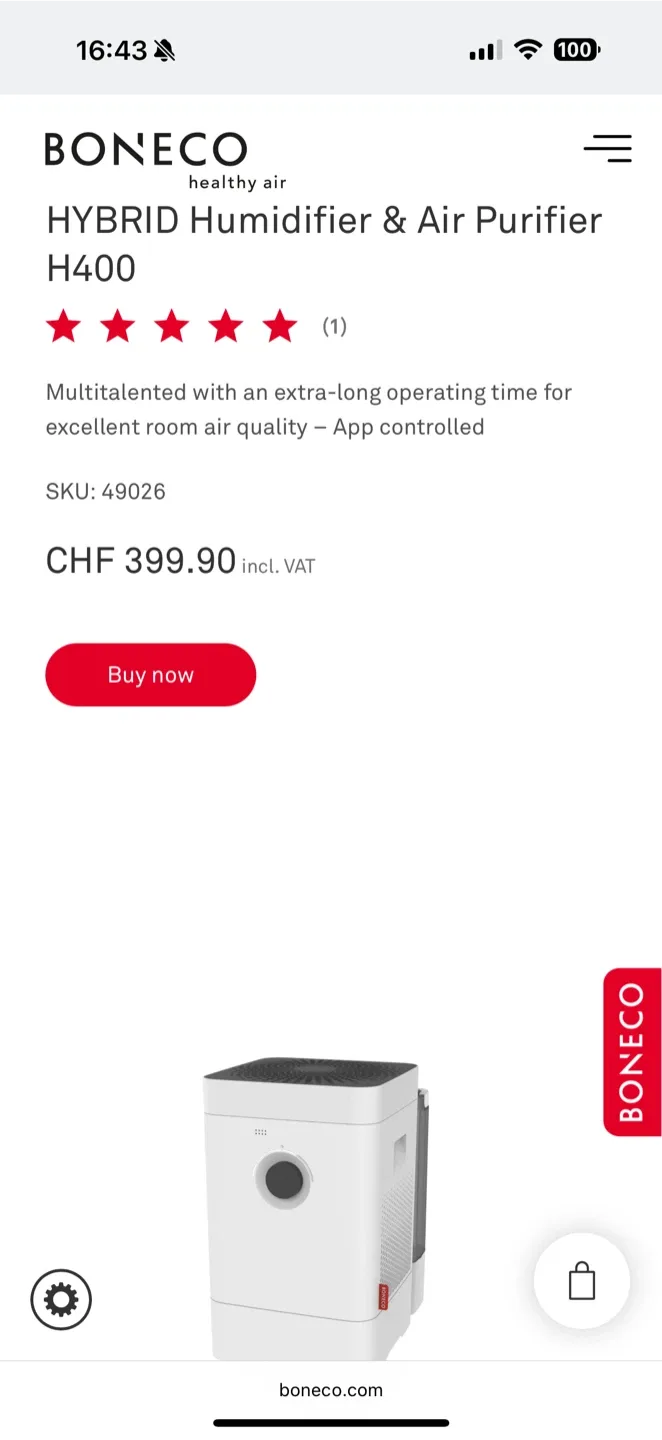662x1440 pixels.
Task: View the five-star rating reviews
Action: [x=172, y=327]
